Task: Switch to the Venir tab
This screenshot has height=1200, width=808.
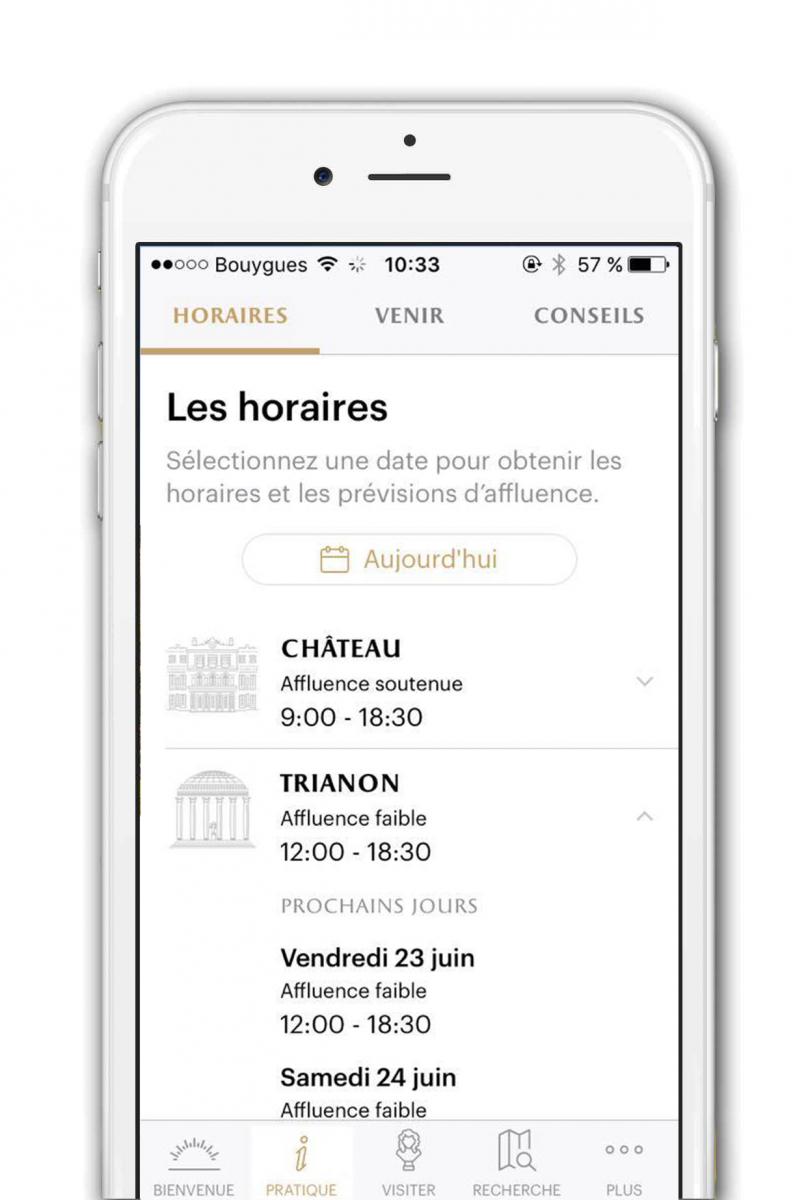Action: pos(409,316)
